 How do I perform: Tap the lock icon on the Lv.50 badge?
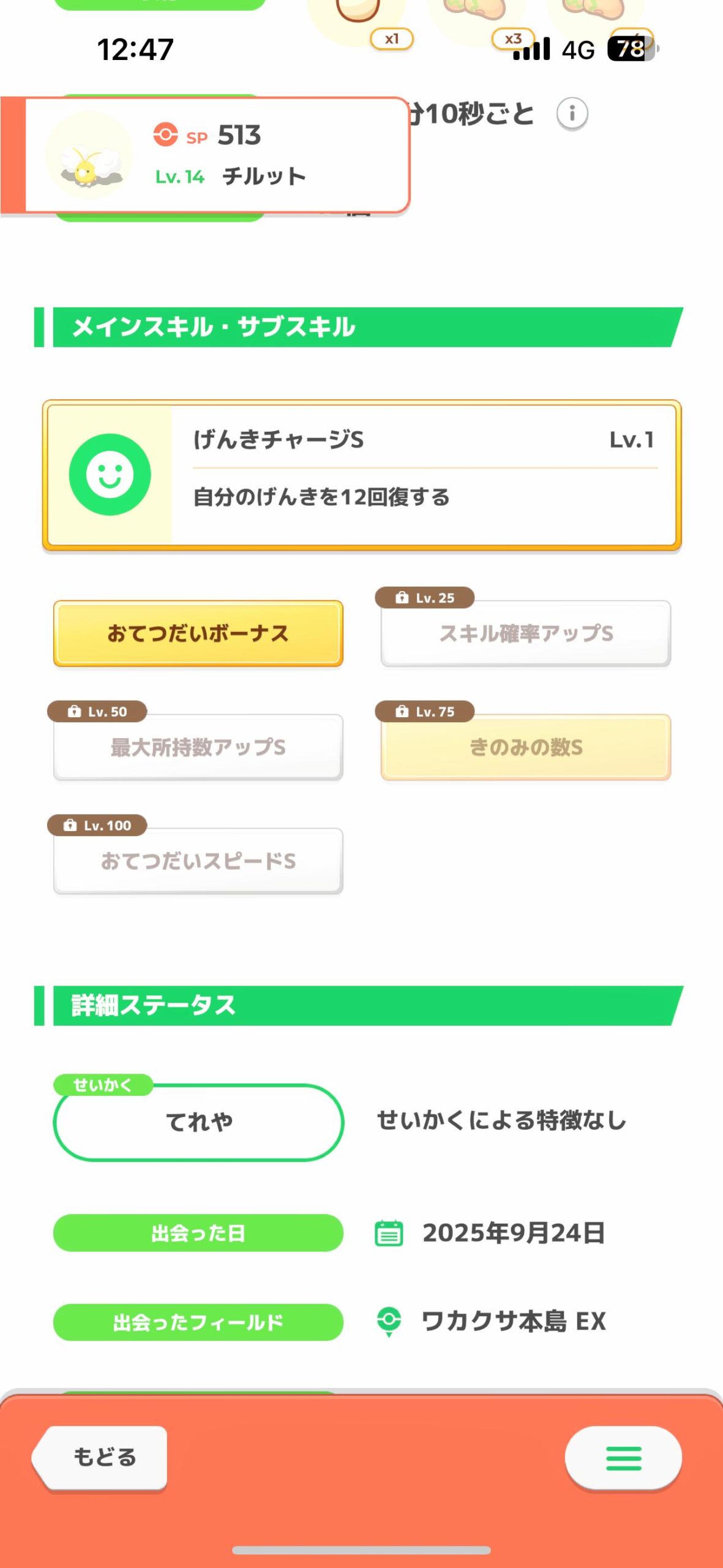click(73, 712)
